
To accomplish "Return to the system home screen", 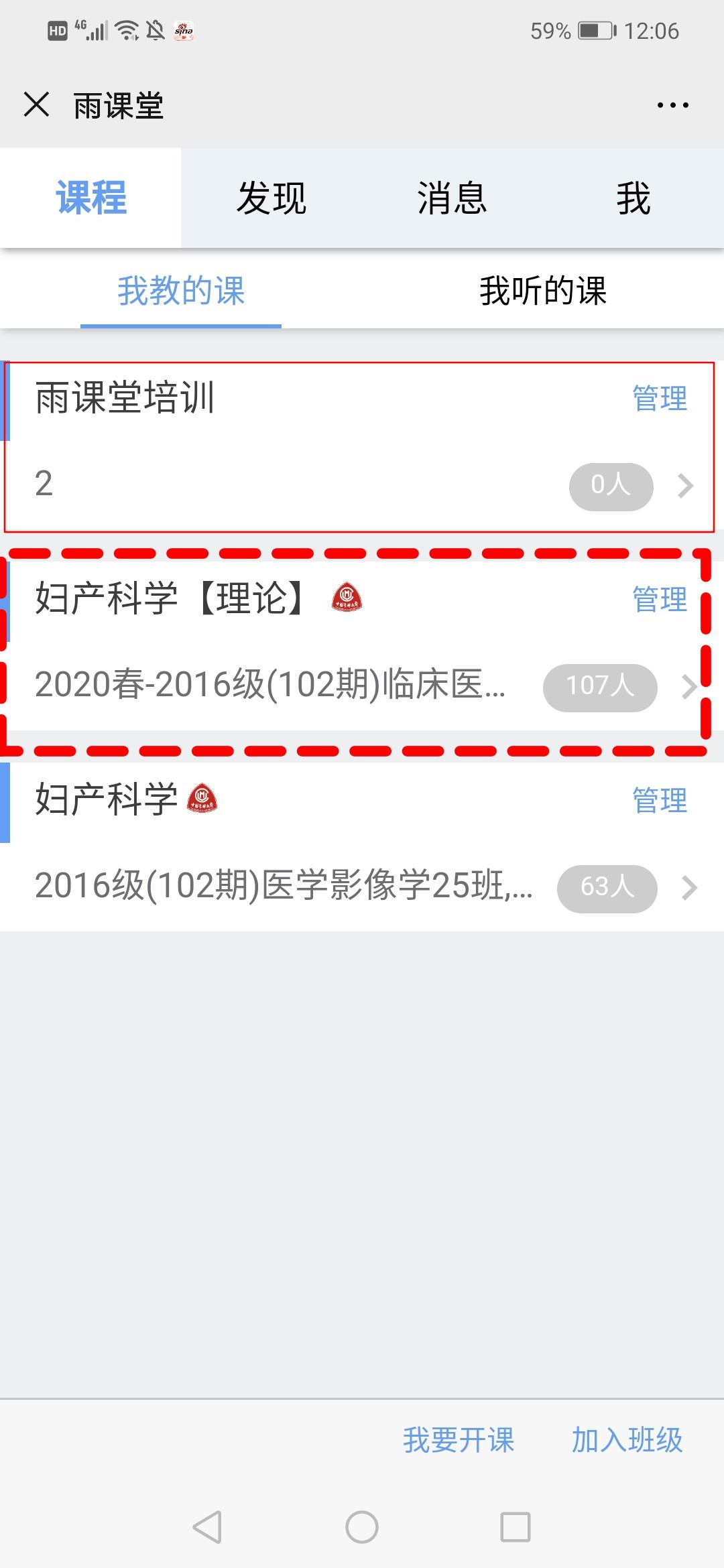I will [x=362, y=1527].
